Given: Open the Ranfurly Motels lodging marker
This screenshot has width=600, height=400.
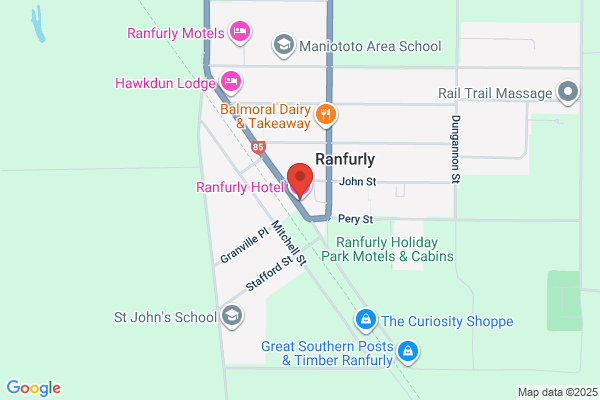Looking at the screenshot, I should tap(240, 32).
